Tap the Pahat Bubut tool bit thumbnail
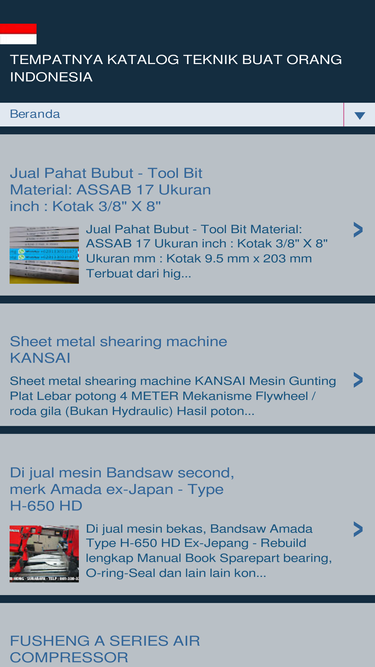Image resolution: width=375 pixels, height=667 pixels. (44, 255)
